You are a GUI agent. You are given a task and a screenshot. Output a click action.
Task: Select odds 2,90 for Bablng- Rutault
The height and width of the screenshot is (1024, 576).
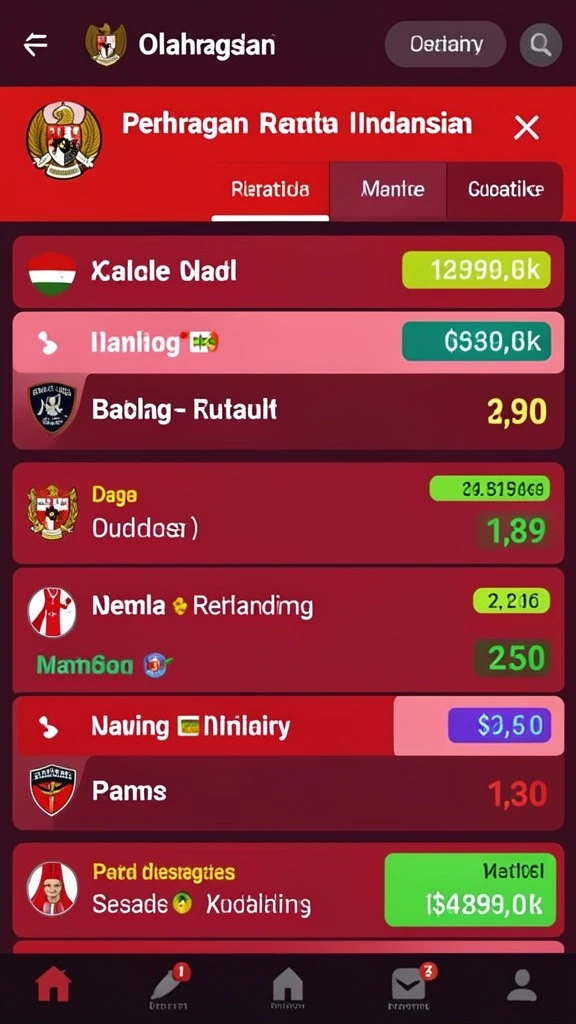517,411
